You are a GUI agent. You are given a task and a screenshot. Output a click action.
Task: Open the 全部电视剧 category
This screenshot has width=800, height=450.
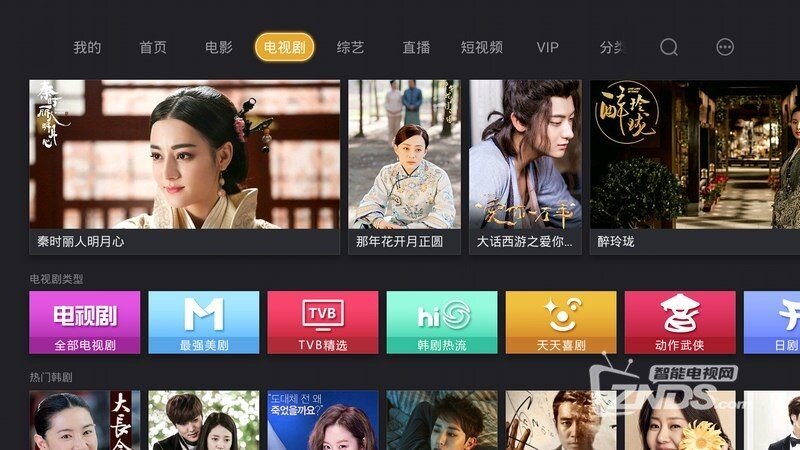click(85, 323)
